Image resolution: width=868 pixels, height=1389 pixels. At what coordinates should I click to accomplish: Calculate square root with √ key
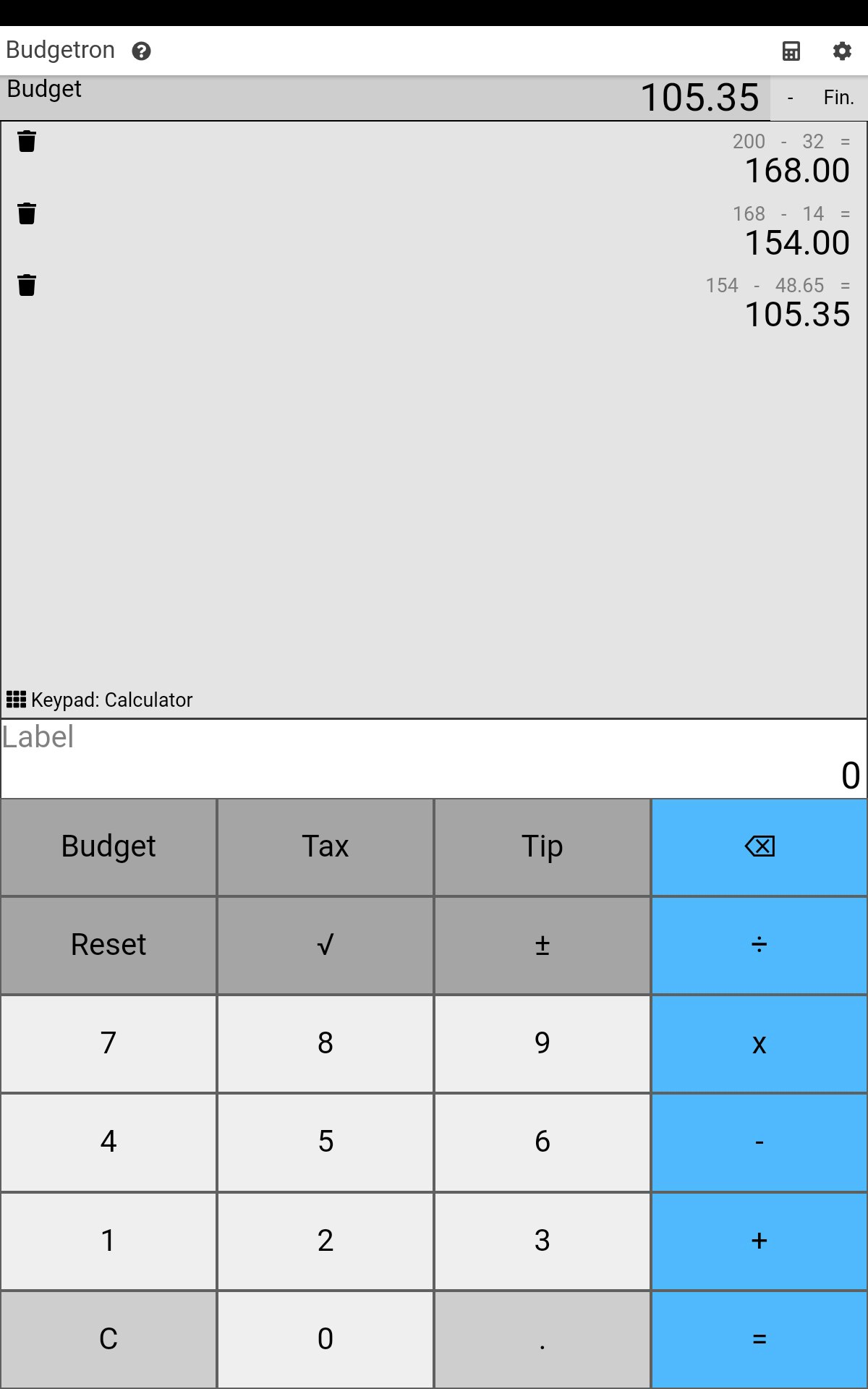point(325,945)
